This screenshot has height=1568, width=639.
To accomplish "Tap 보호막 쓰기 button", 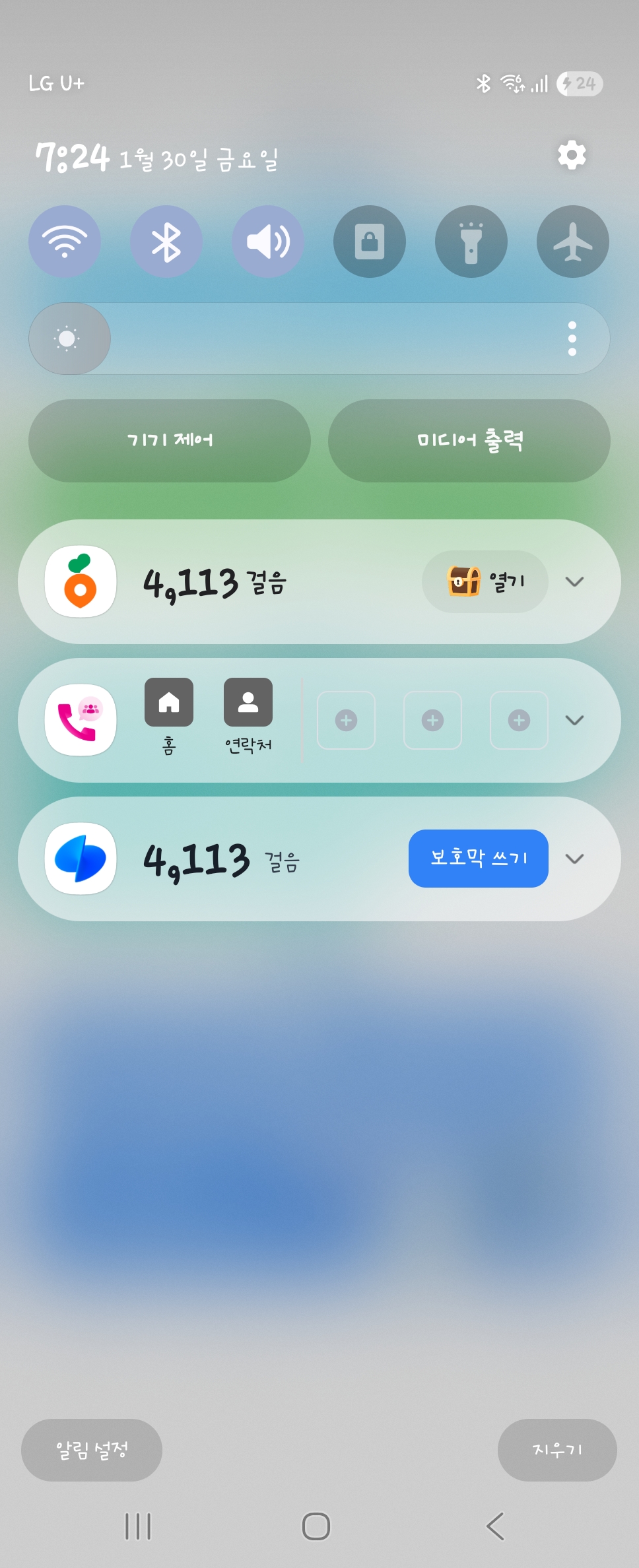I will tap(478, 859).
